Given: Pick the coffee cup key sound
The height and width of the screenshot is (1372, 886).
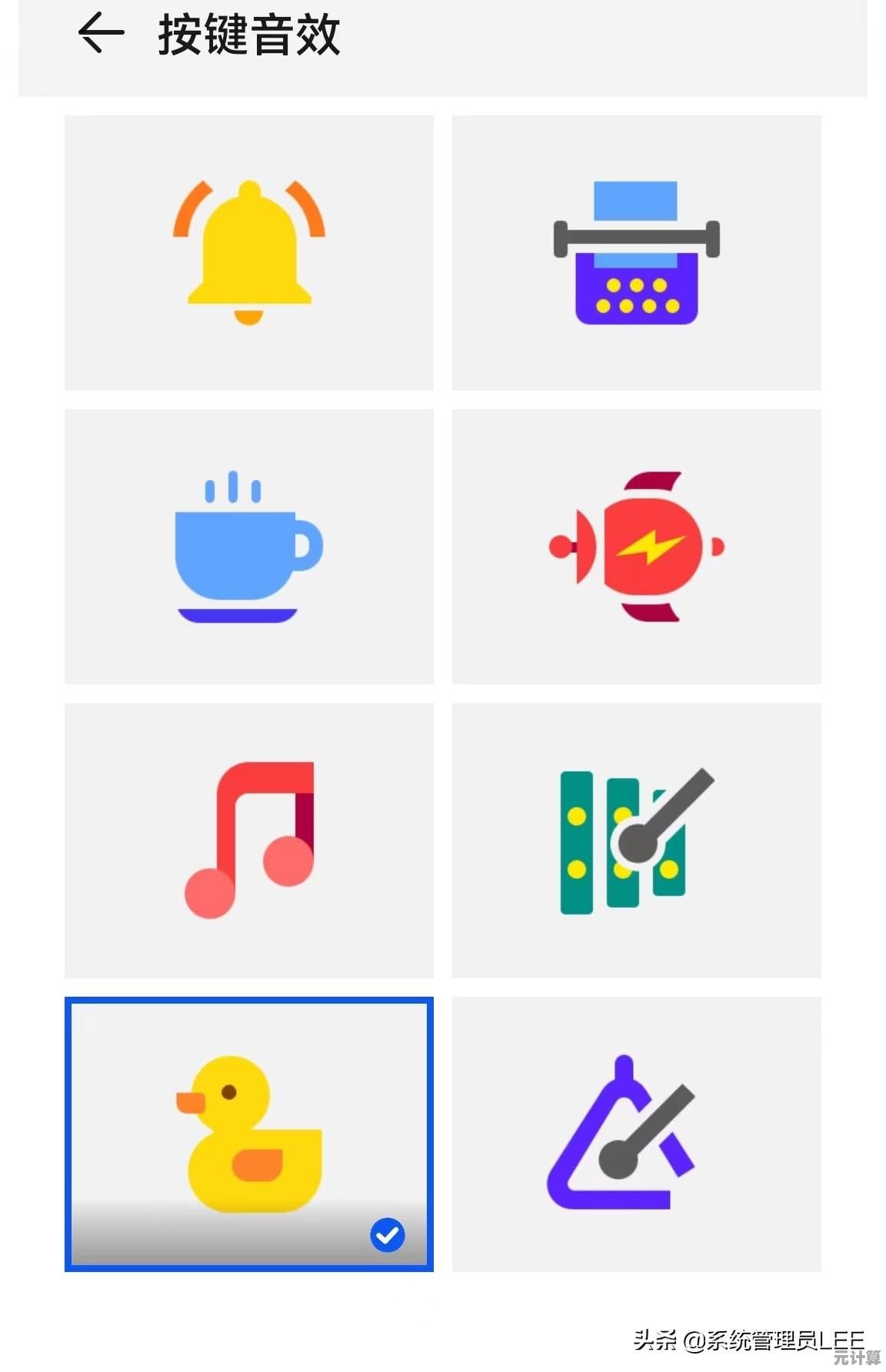Looking at the screenshot, I should [x=248, y=547].
